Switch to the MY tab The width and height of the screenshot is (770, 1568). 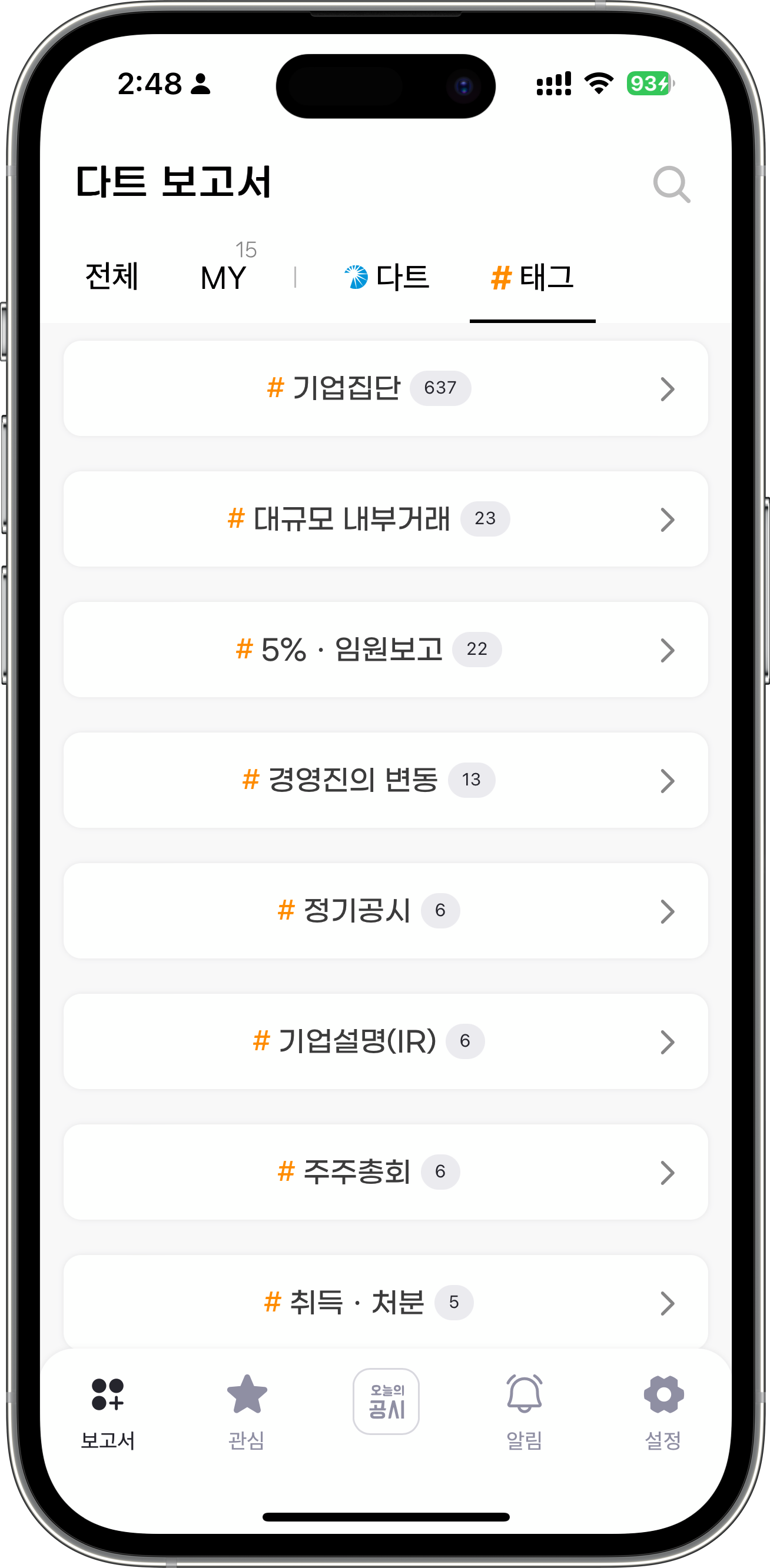pos(224,277)
